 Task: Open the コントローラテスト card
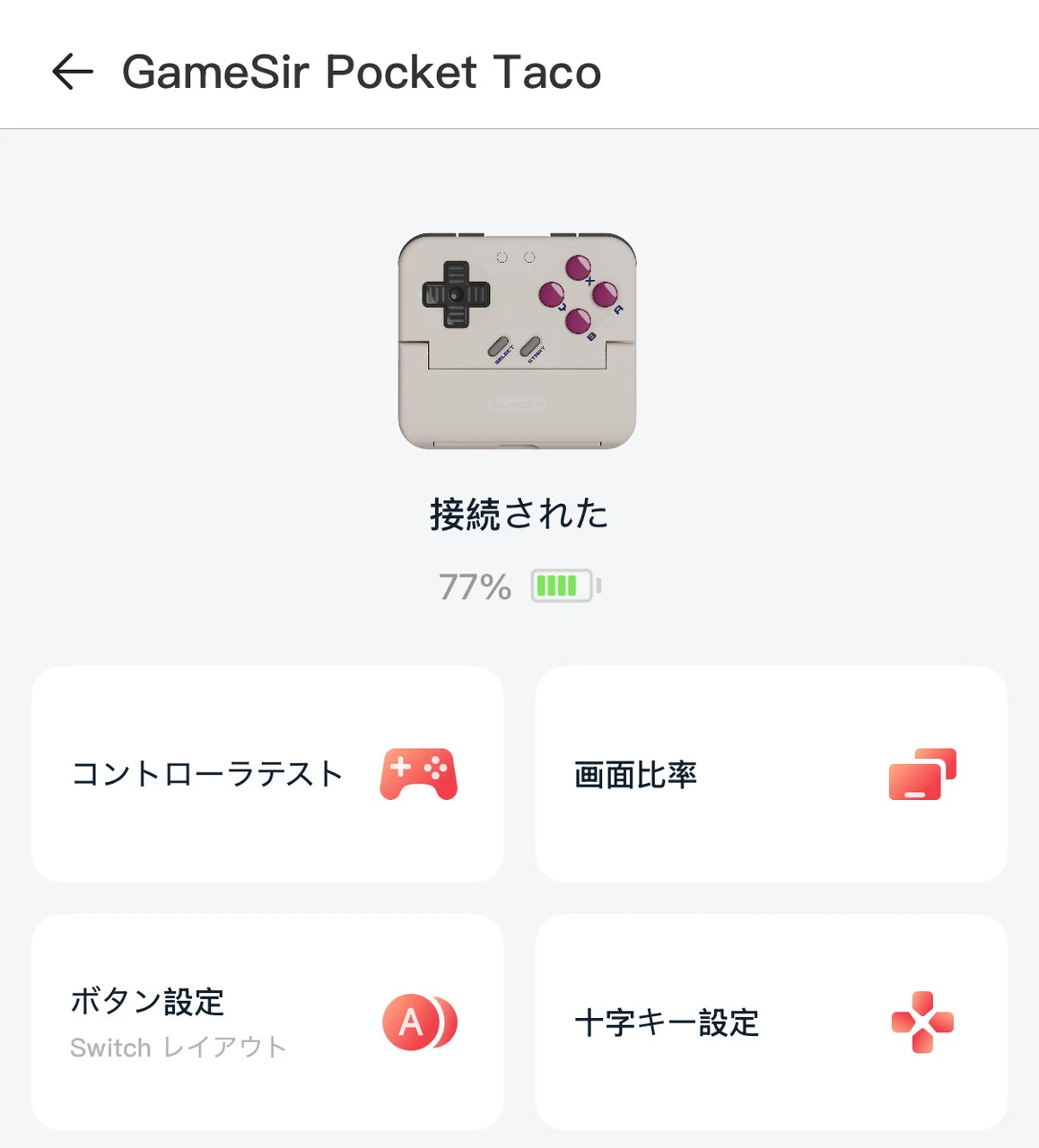(x=266, y=774)
